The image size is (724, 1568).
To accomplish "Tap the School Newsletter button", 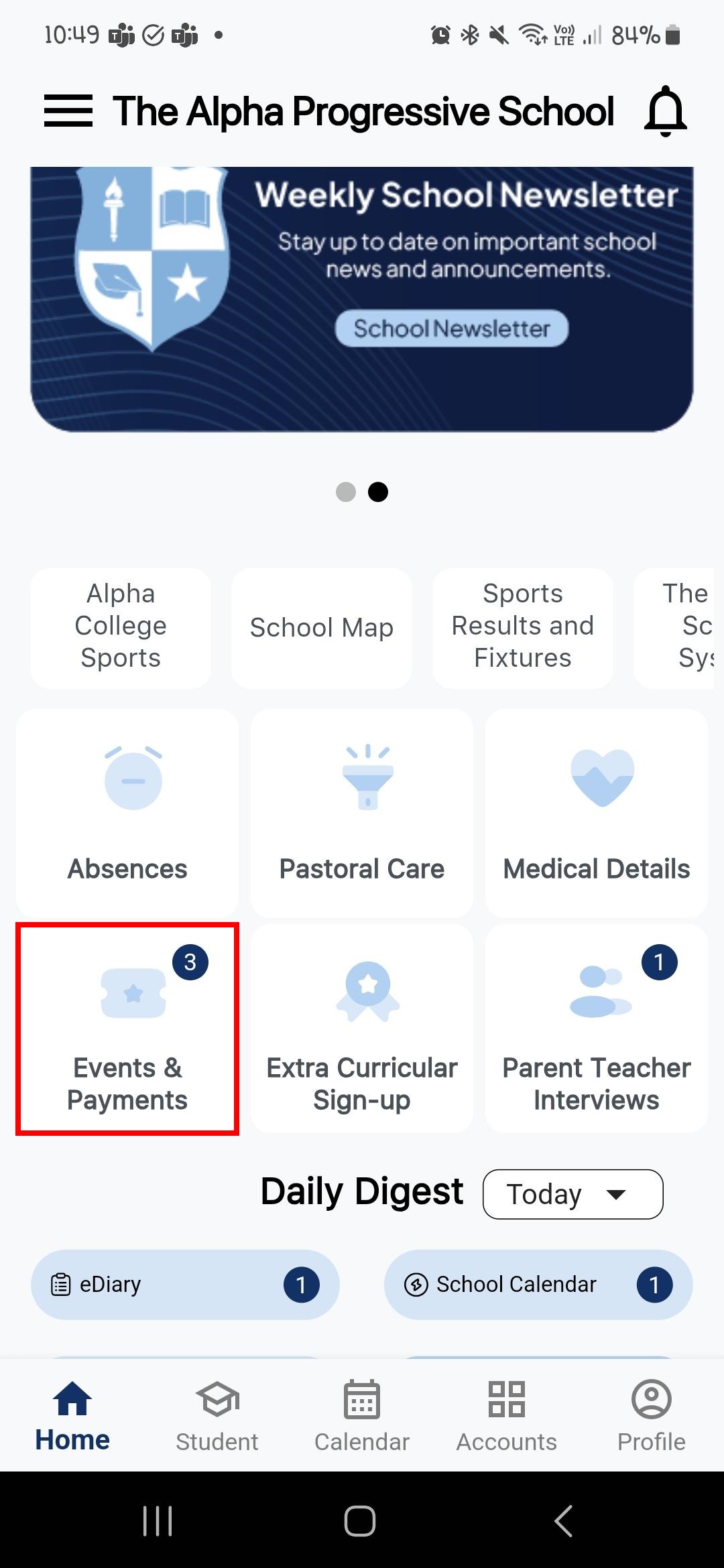I will coord(451,328).
